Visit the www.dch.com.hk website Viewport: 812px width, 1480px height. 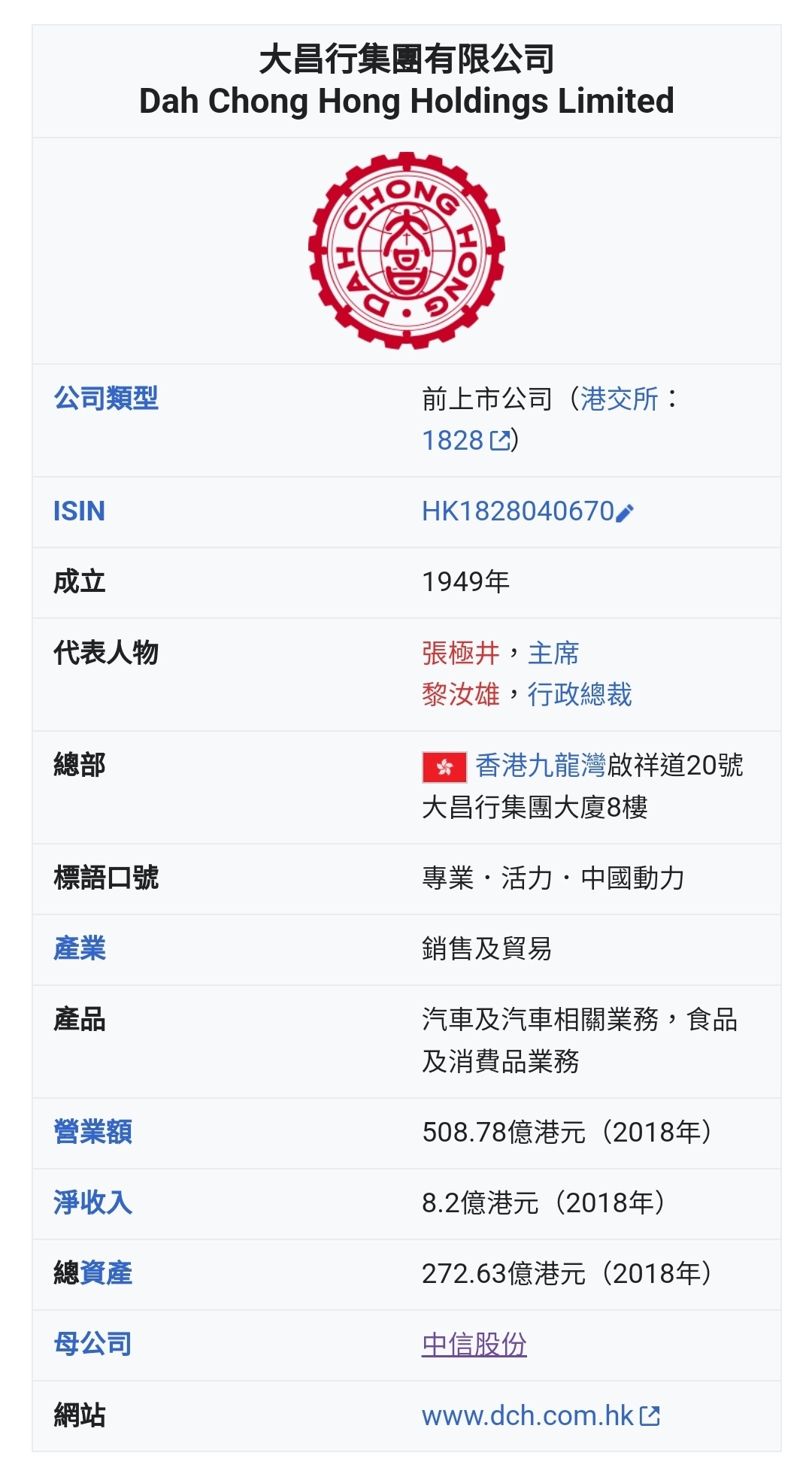click(x=541, y=1415)
